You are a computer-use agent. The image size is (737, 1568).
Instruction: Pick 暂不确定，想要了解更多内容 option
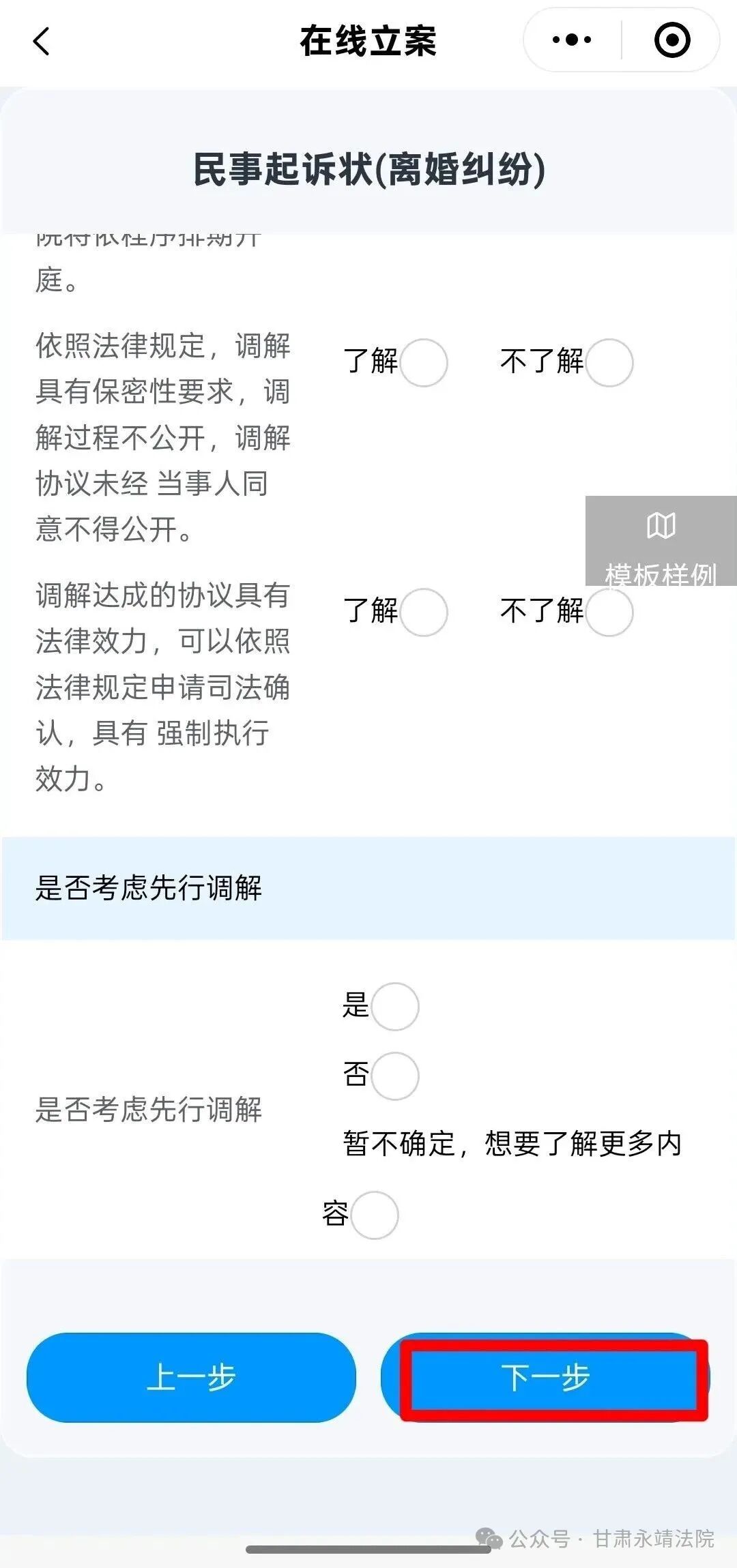375,1215
